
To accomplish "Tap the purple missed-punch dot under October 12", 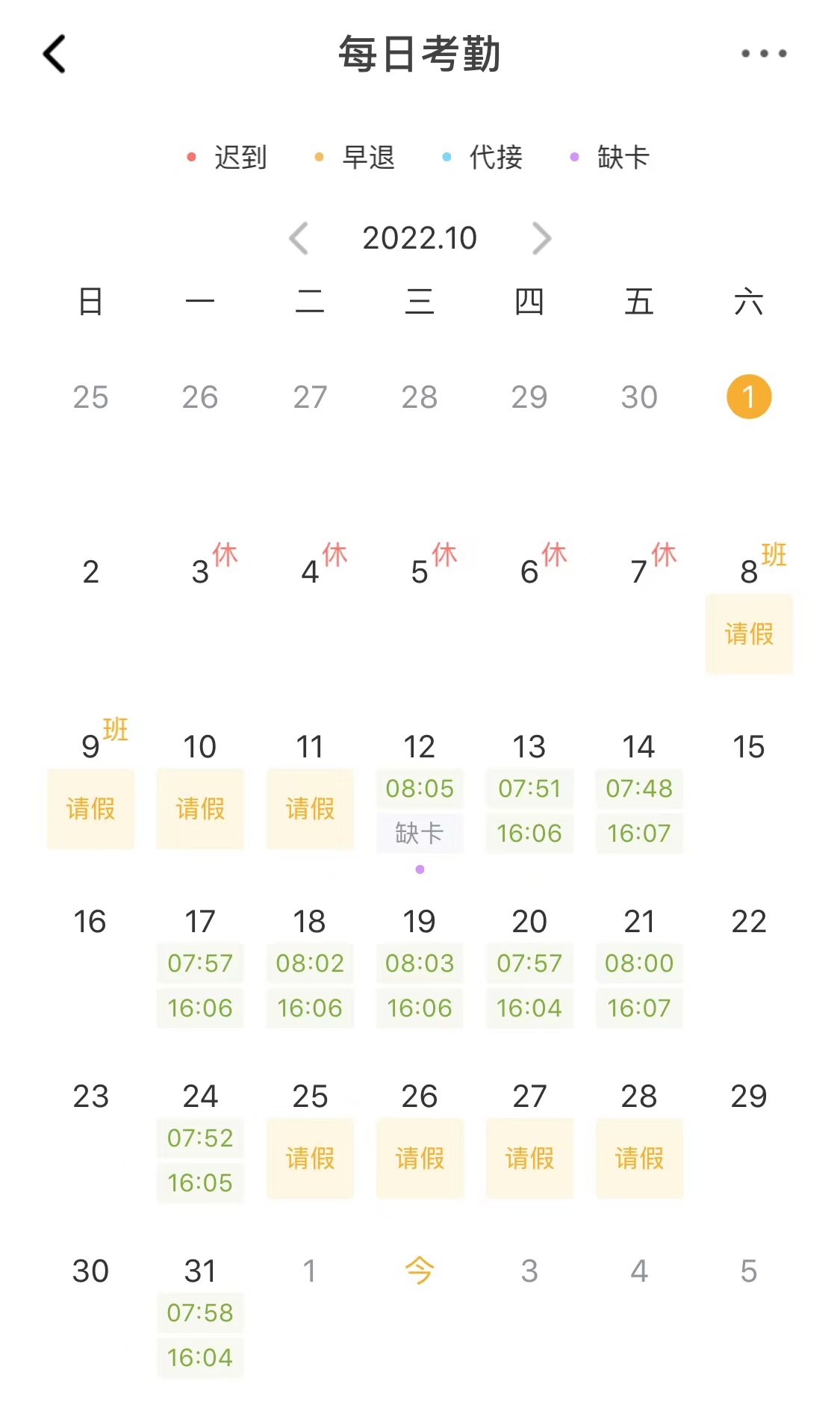I will click(420, 868).
